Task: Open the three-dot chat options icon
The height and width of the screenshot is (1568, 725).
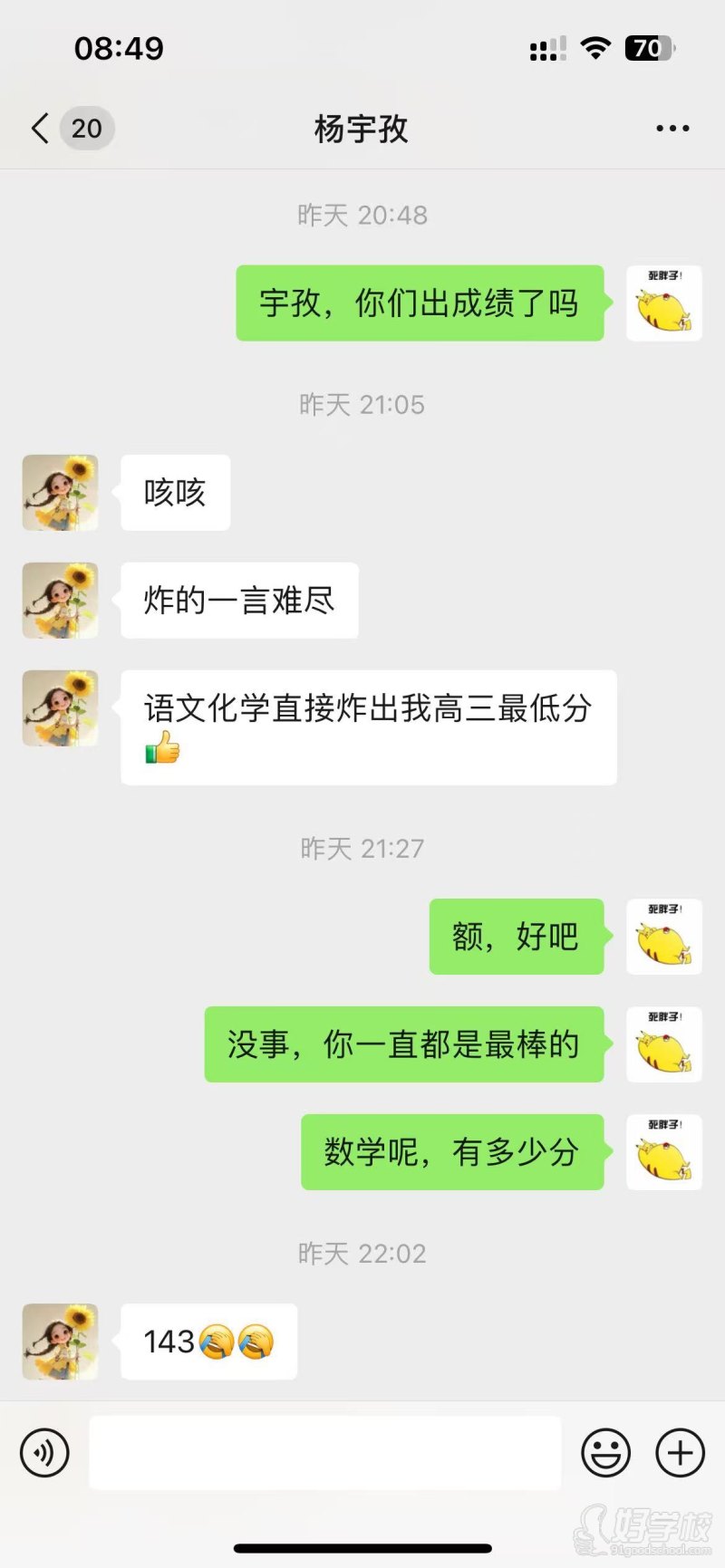Action: (x=672, y=128)
